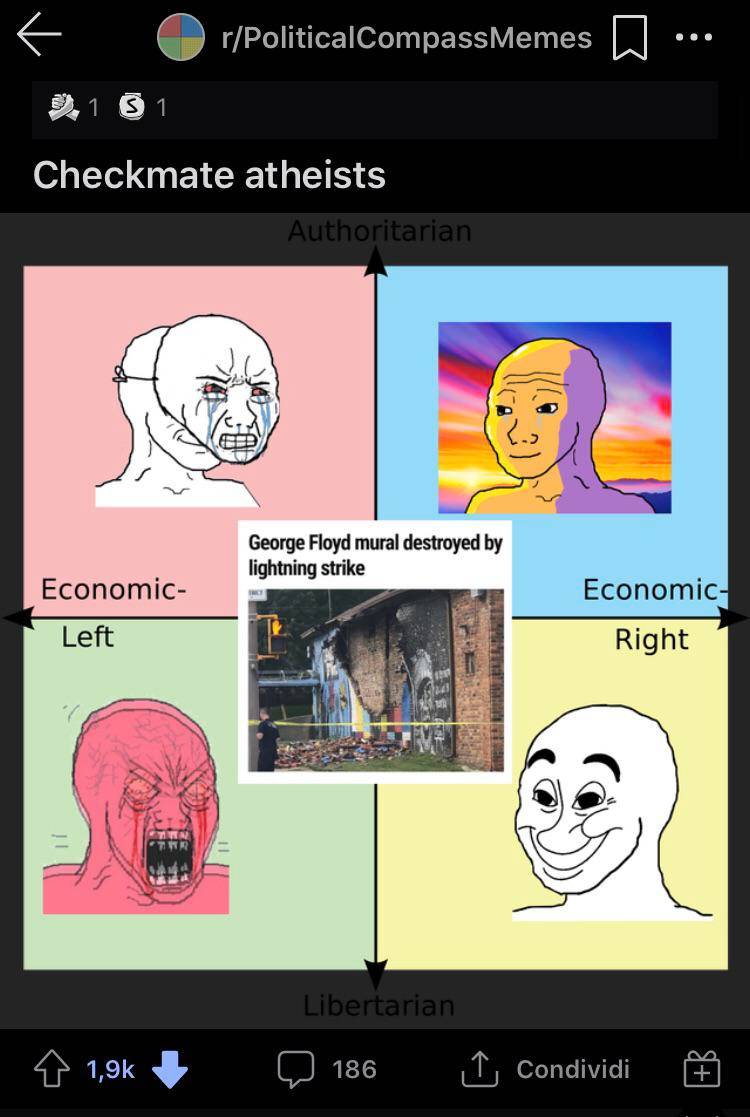The width and height of the screenshot is (750, 1117).
Task: Open the 186 comments
Action: pyautogui.click(x=327, y=1069)
